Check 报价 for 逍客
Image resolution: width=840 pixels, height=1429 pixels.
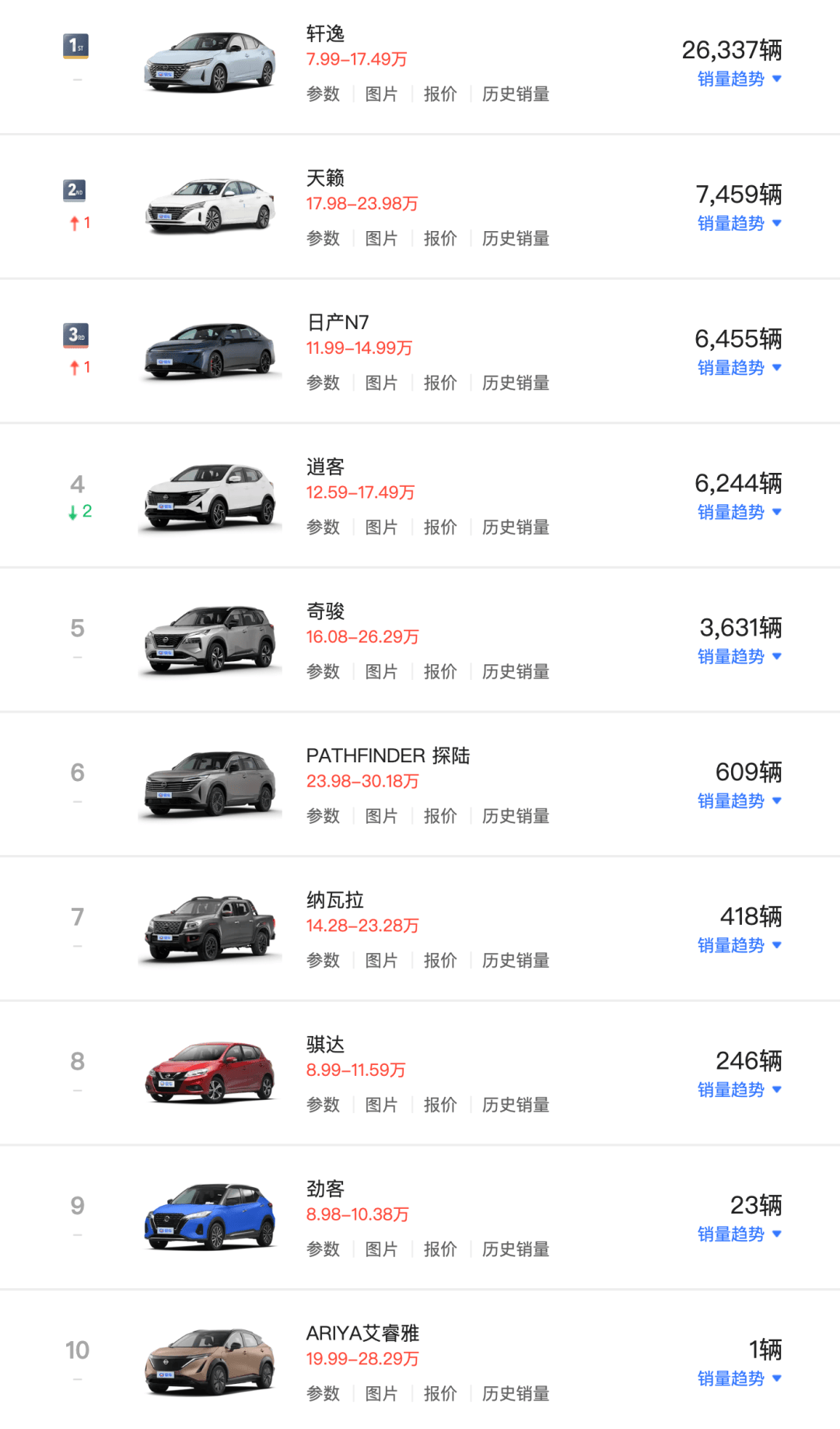(439, 527)
